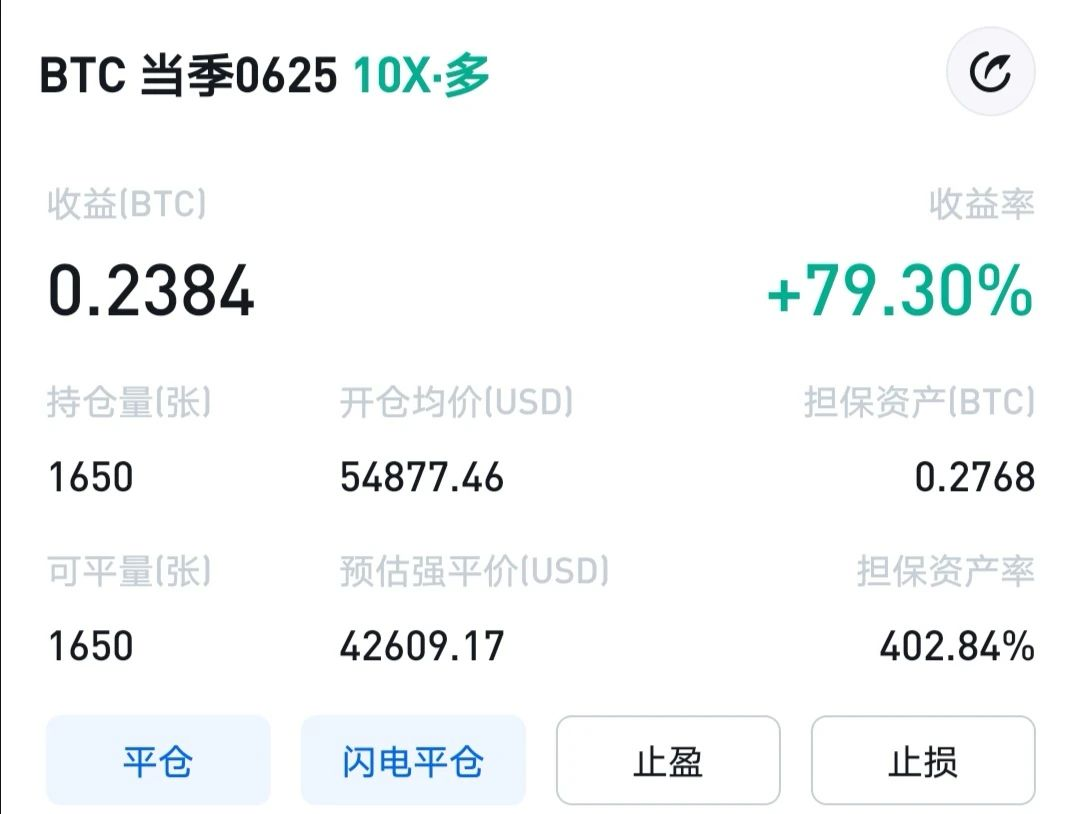The image size is (1080, 814).
Task: Tap the share icon on the BTC position
Action: tap(990, 73)
